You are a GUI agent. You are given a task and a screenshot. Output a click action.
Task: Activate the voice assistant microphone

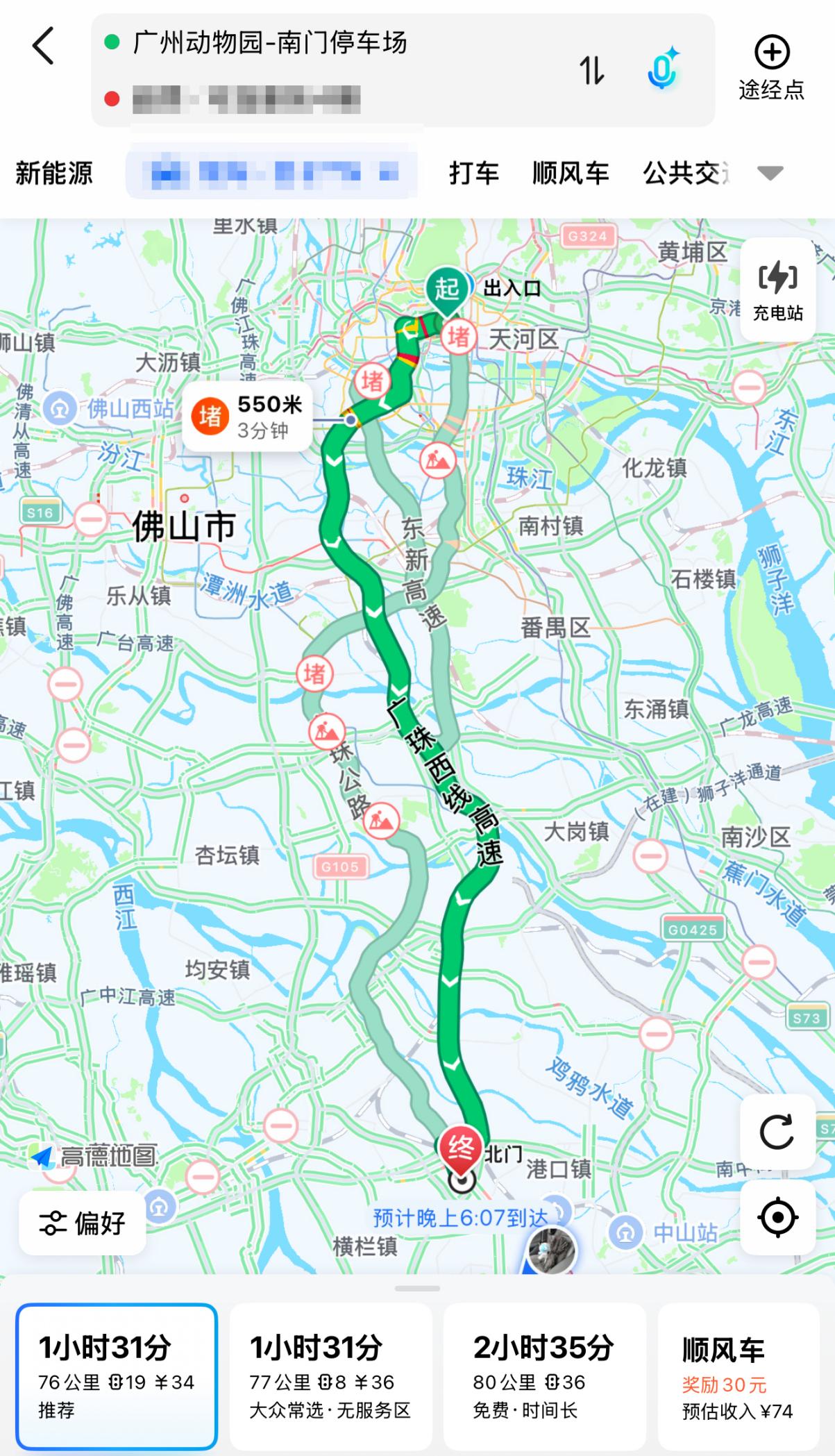(x=662, y=69)
